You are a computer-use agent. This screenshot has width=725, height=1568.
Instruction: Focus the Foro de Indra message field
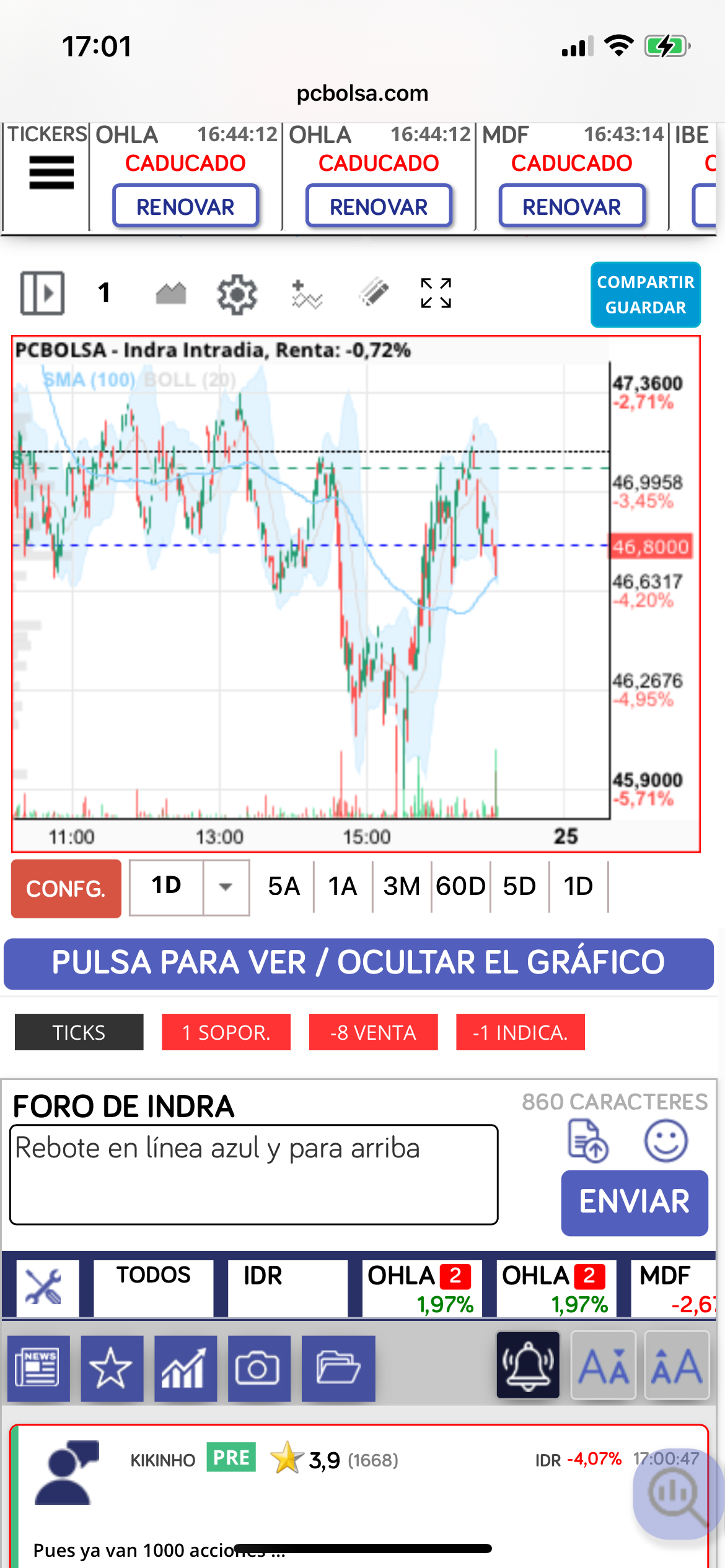[254, 1174]
